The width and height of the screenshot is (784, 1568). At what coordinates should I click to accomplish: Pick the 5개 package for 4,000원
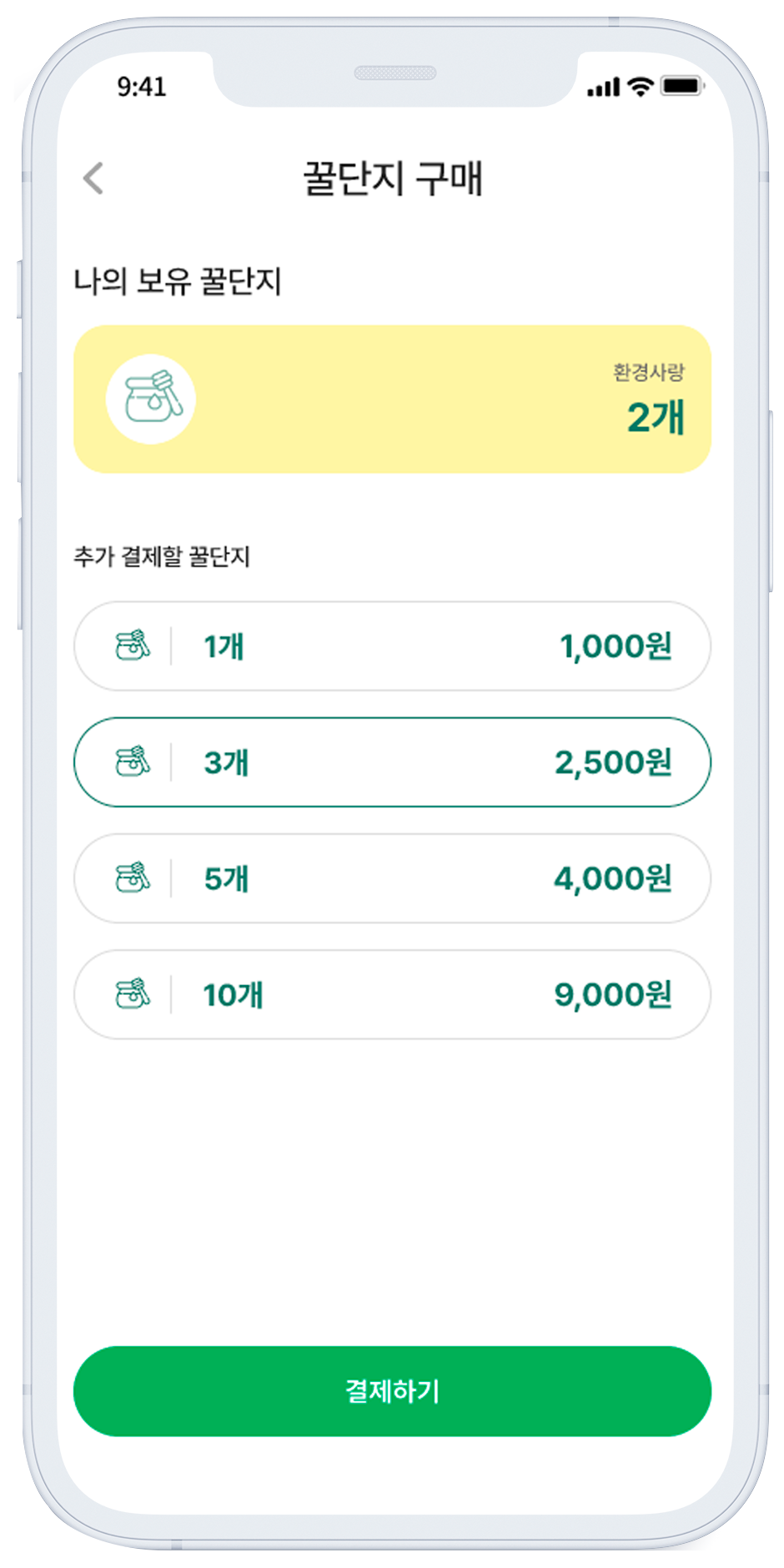[392, 878]
